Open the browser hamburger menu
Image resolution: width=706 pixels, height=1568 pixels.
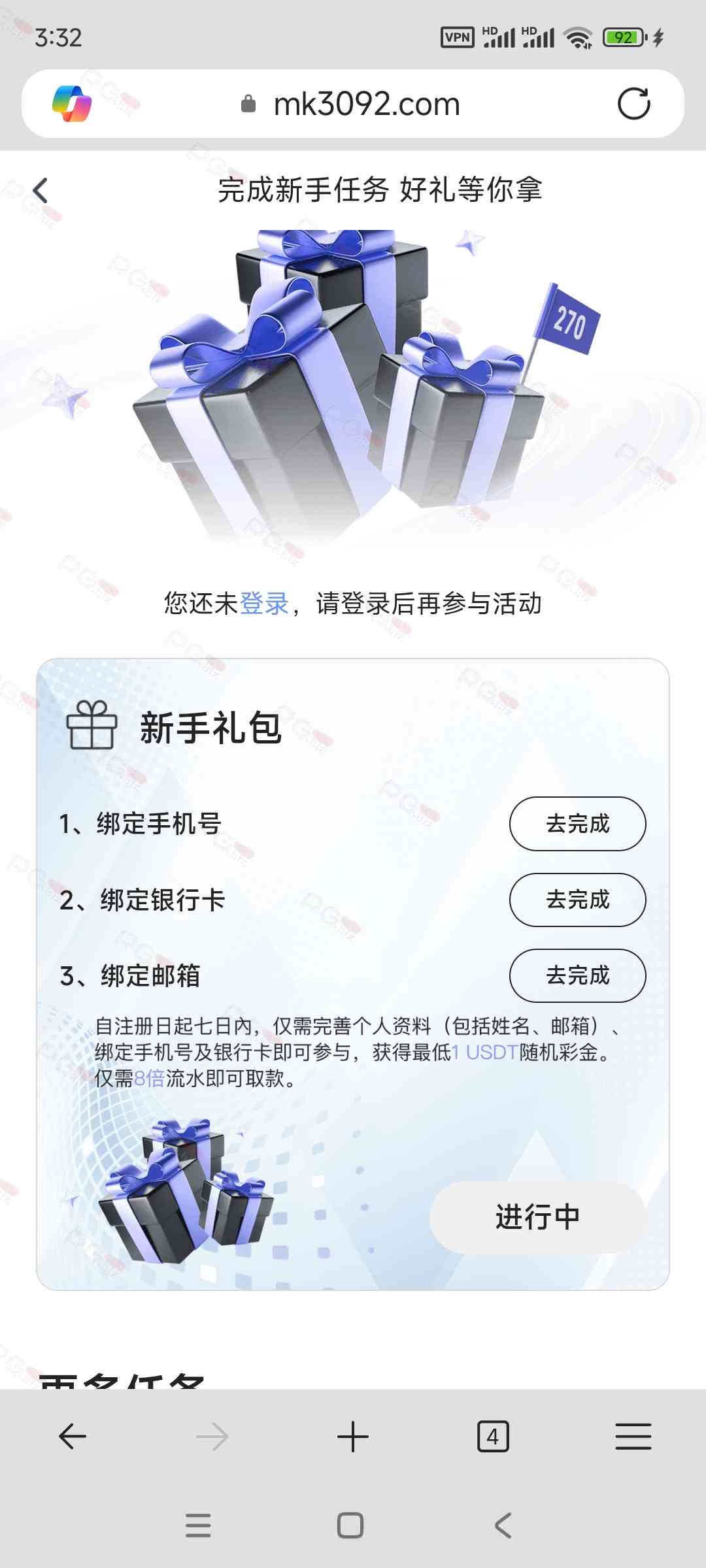(x=633, y=1437)
